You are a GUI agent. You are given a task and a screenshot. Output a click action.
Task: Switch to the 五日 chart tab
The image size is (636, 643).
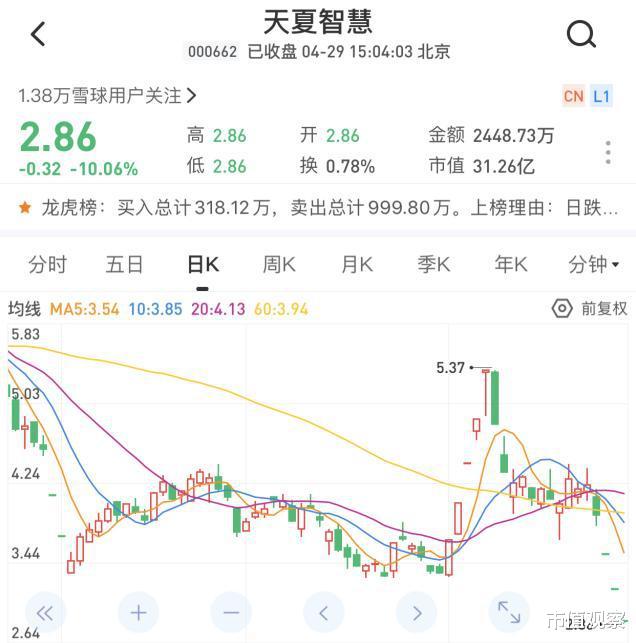coord(125,264)
